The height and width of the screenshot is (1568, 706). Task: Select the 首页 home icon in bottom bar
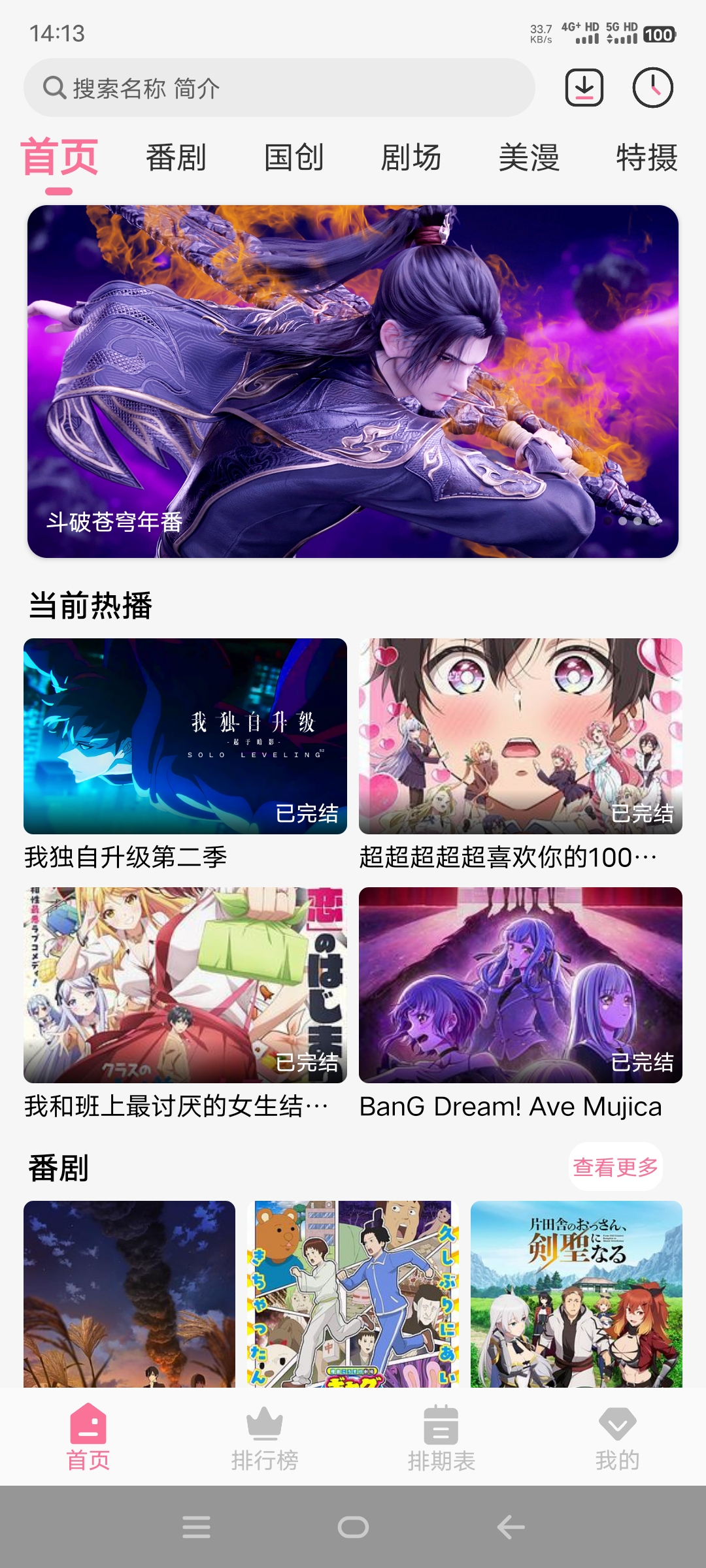pos(90,1428)
